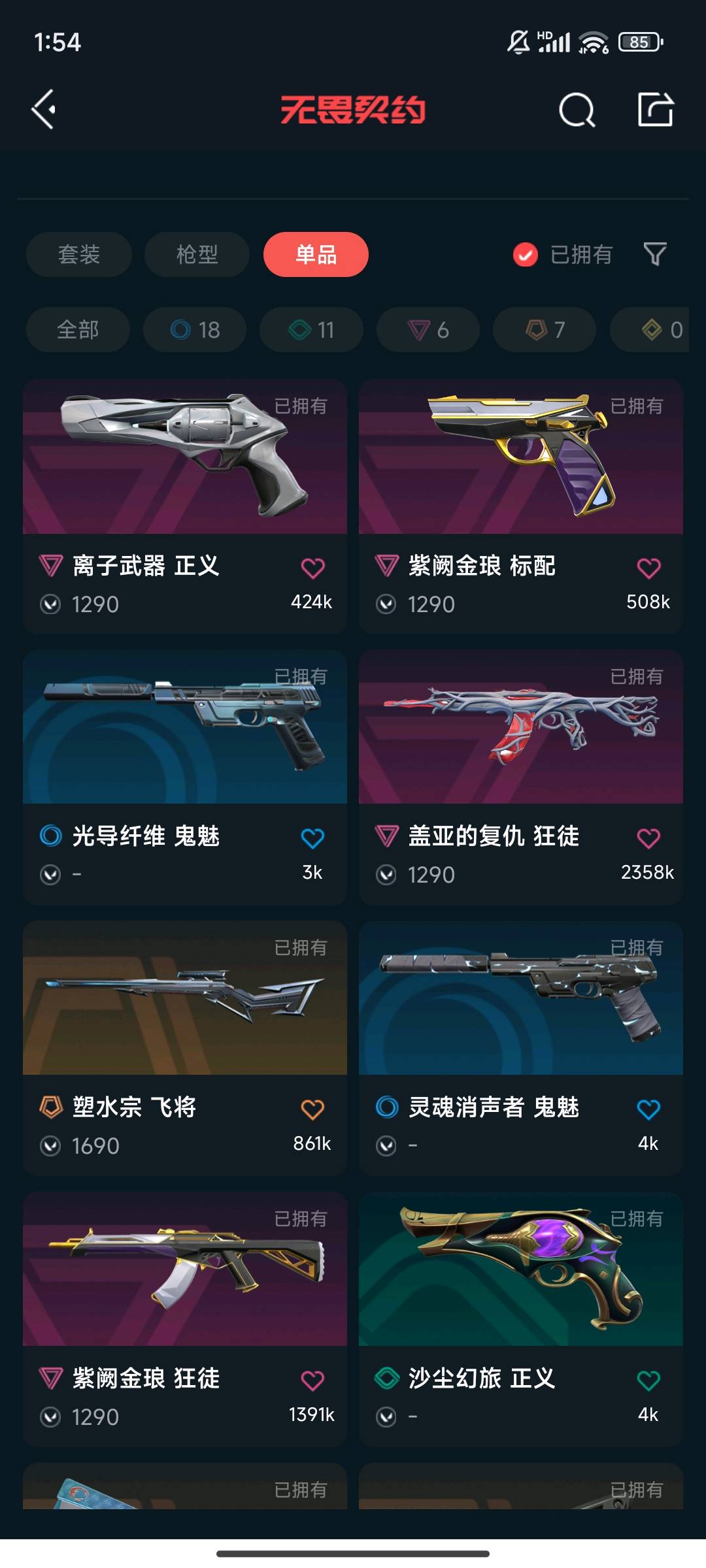Open search in the top bar
Screen dimensions: 706x1568
(x=577, y=109)
